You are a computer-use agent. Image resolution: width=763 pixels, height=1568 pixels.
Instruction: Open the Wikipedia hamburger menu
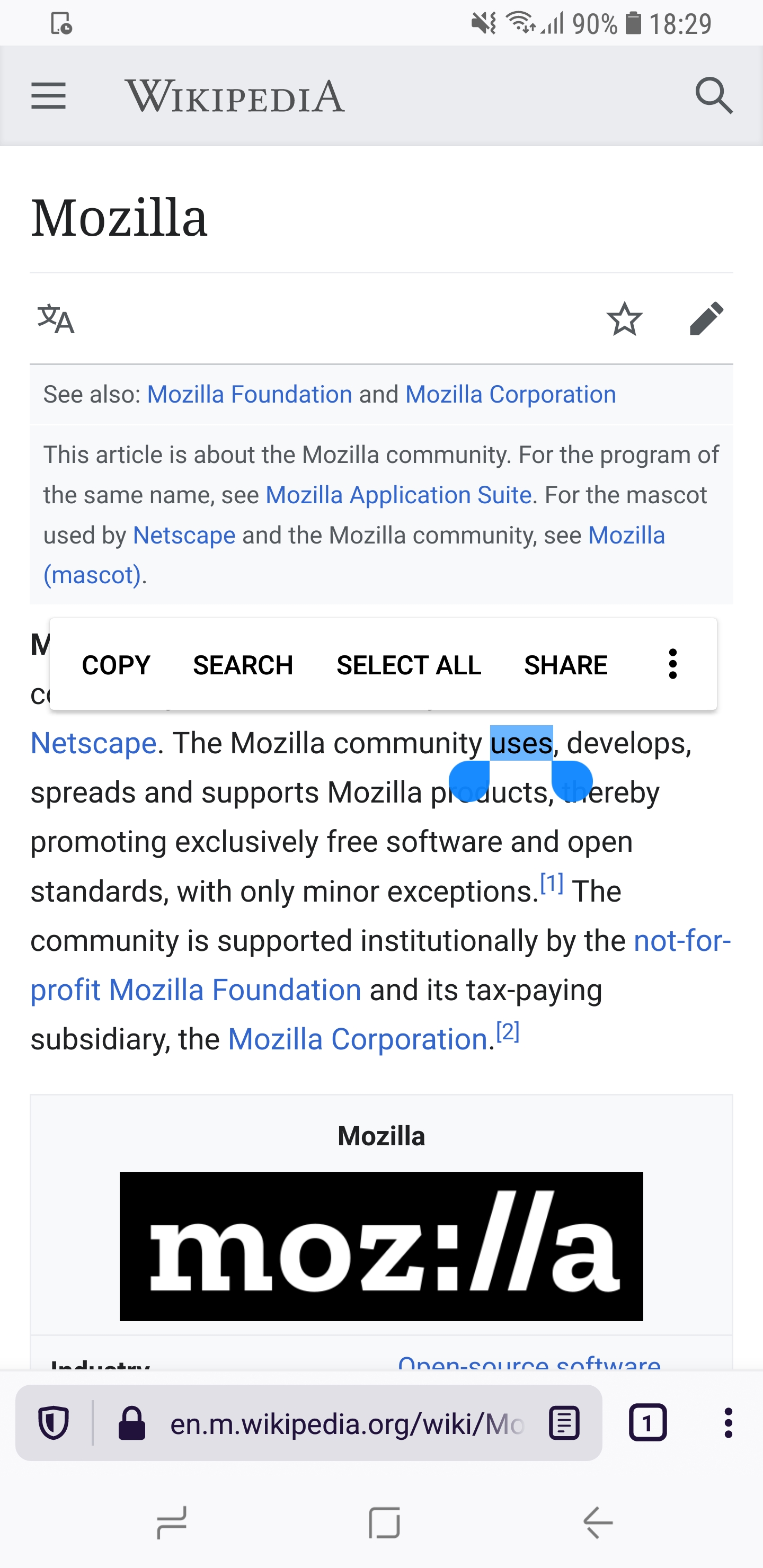tap(48, 96)
